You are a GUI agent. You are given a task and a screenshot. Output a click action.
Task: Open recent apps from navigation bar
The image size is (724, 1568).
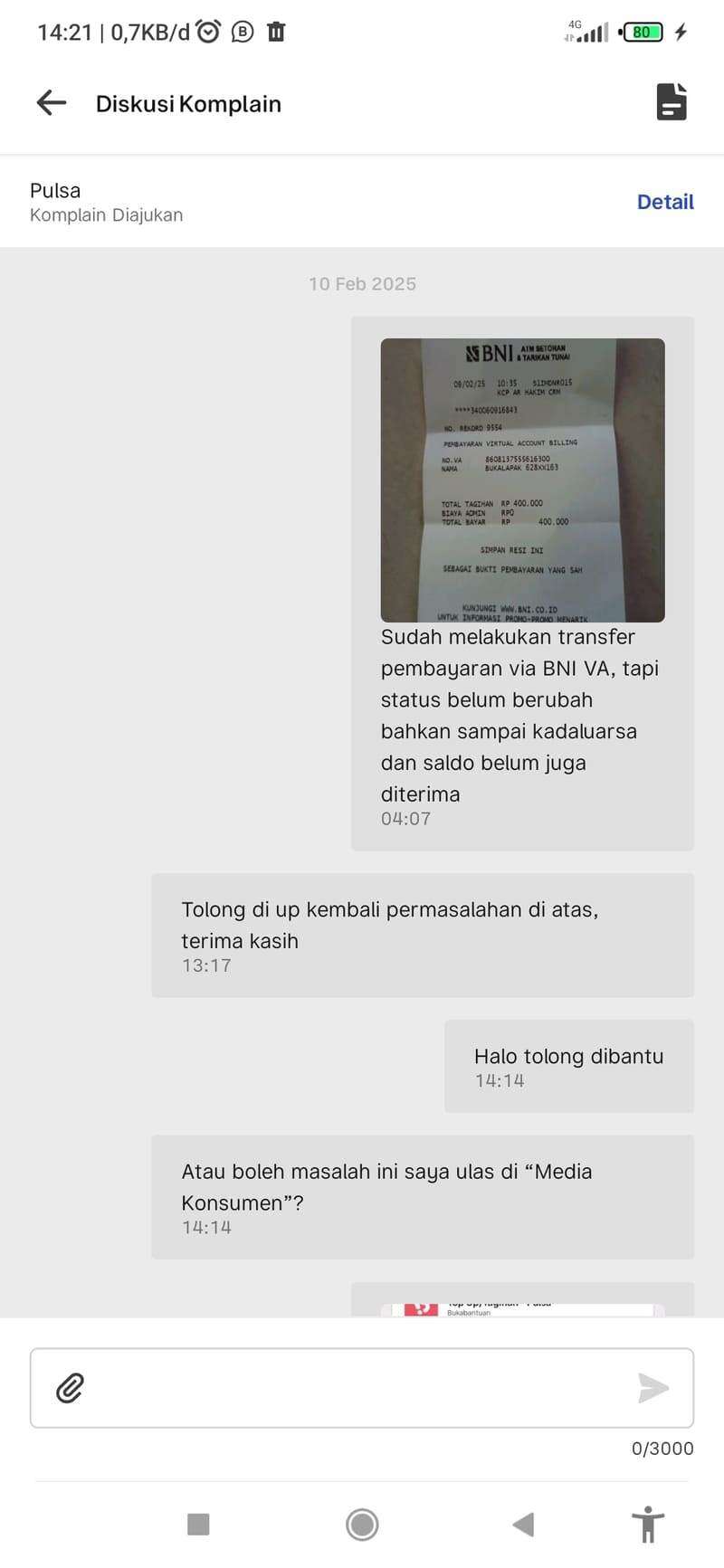[198, 1525]
